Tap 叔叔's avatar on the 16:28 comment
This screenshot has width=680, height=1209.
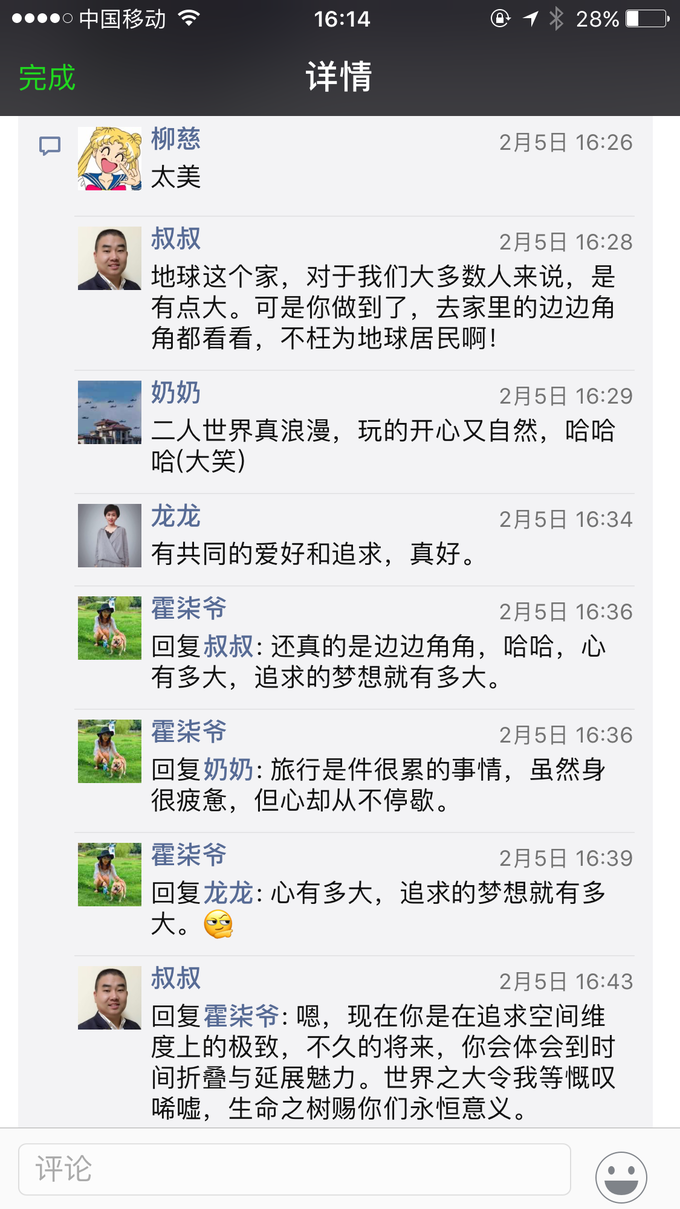(x=109, y=259)
